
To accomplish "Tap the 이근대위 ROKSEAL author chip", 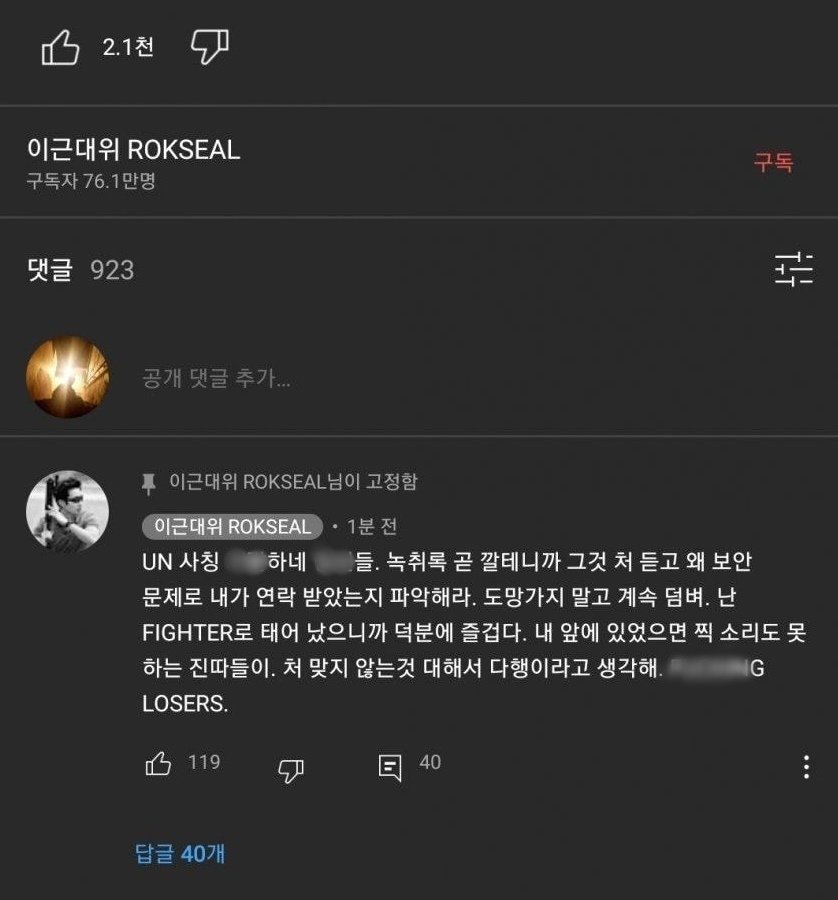I will pyautogui.click(x=233, y=526).
